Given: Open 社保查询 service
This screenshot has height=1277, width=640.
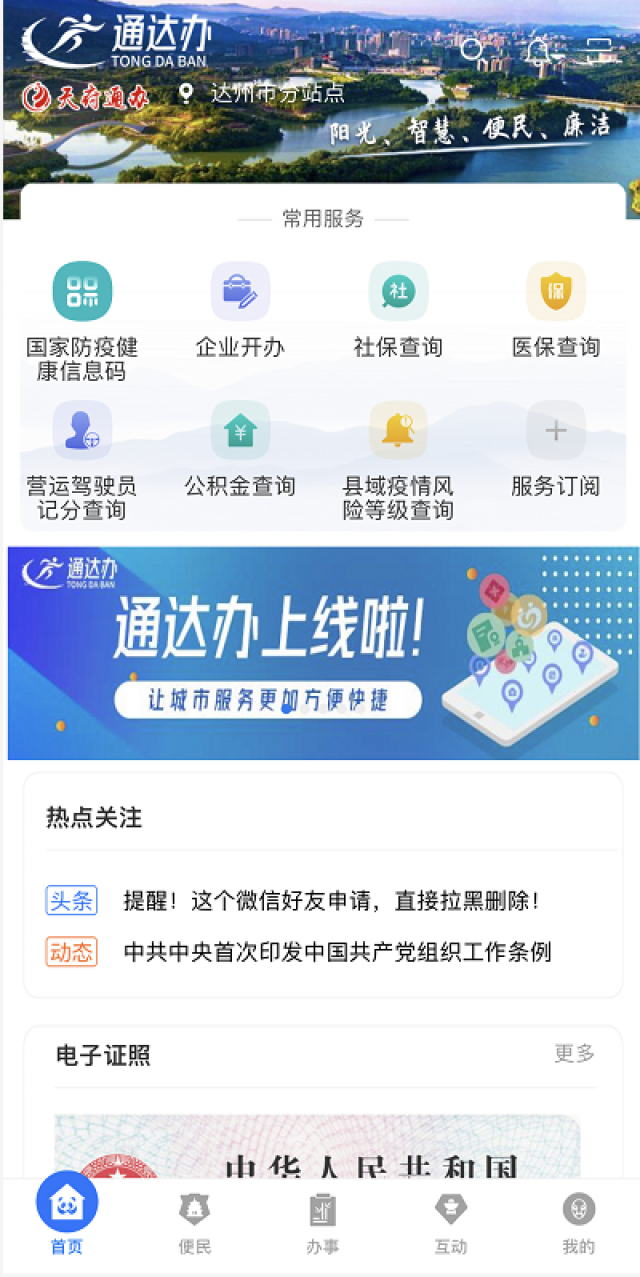Looking at the screenshot, I should point(398,291).
